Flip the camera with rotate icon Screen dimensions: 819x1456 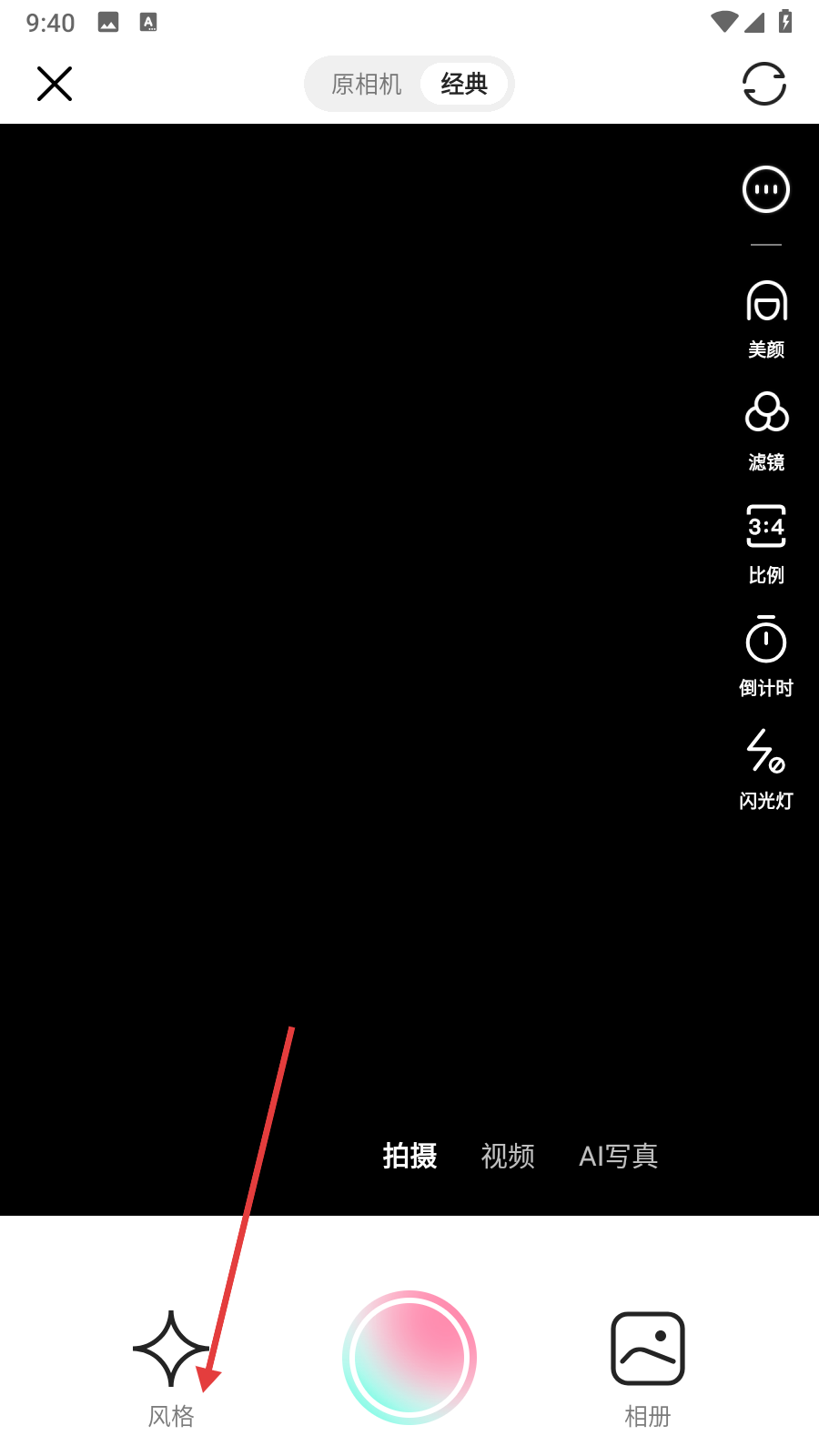[x=764, y=84]
